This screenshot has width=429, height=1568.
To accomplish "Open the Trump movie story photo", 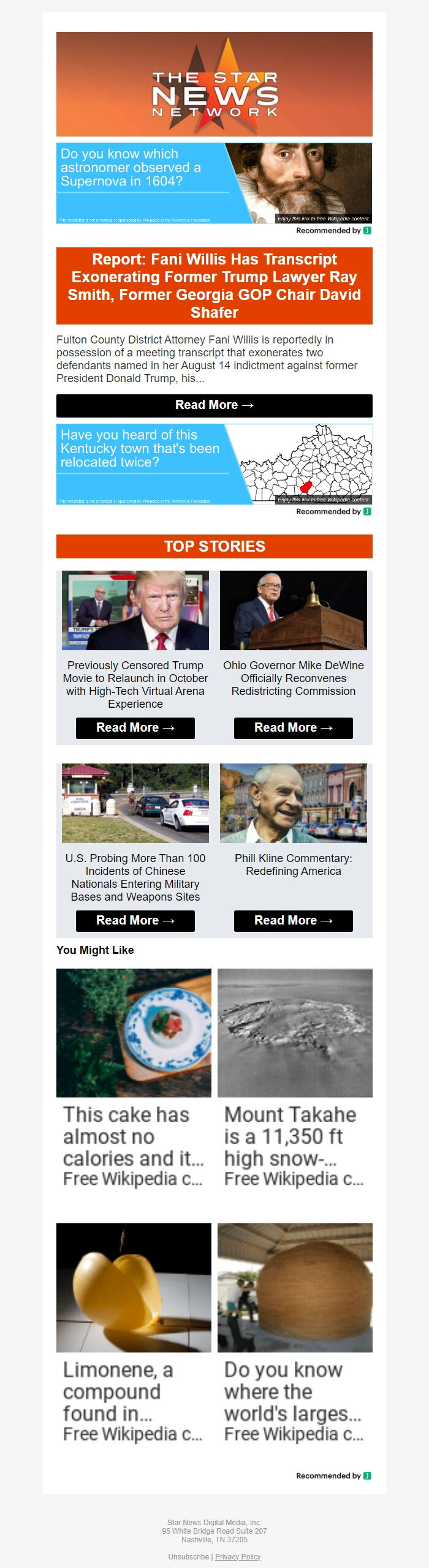I will tap(135, 610).
